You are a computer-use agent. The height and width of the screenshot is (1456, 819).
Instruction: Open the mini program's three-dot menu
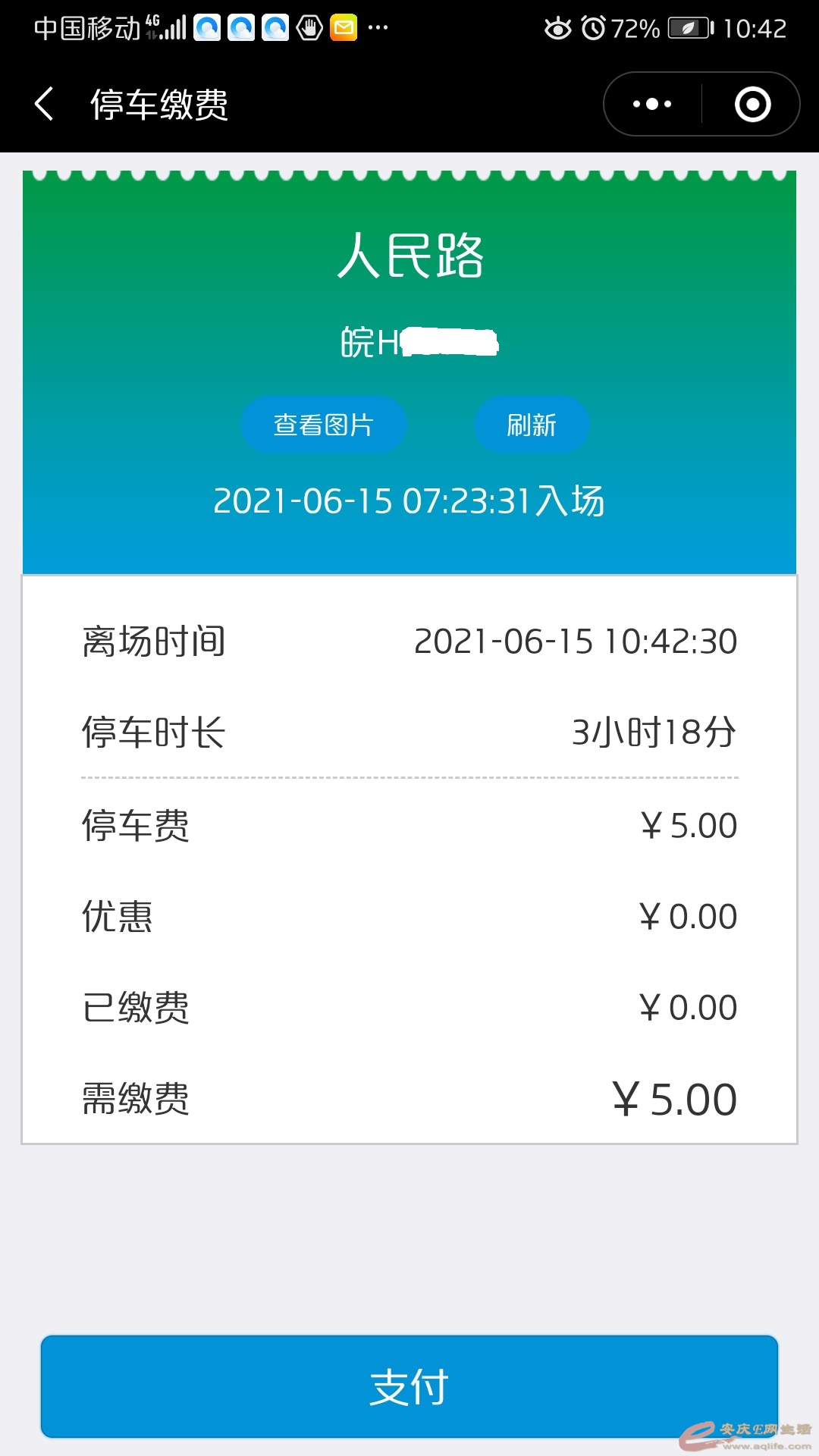[652, 104]
